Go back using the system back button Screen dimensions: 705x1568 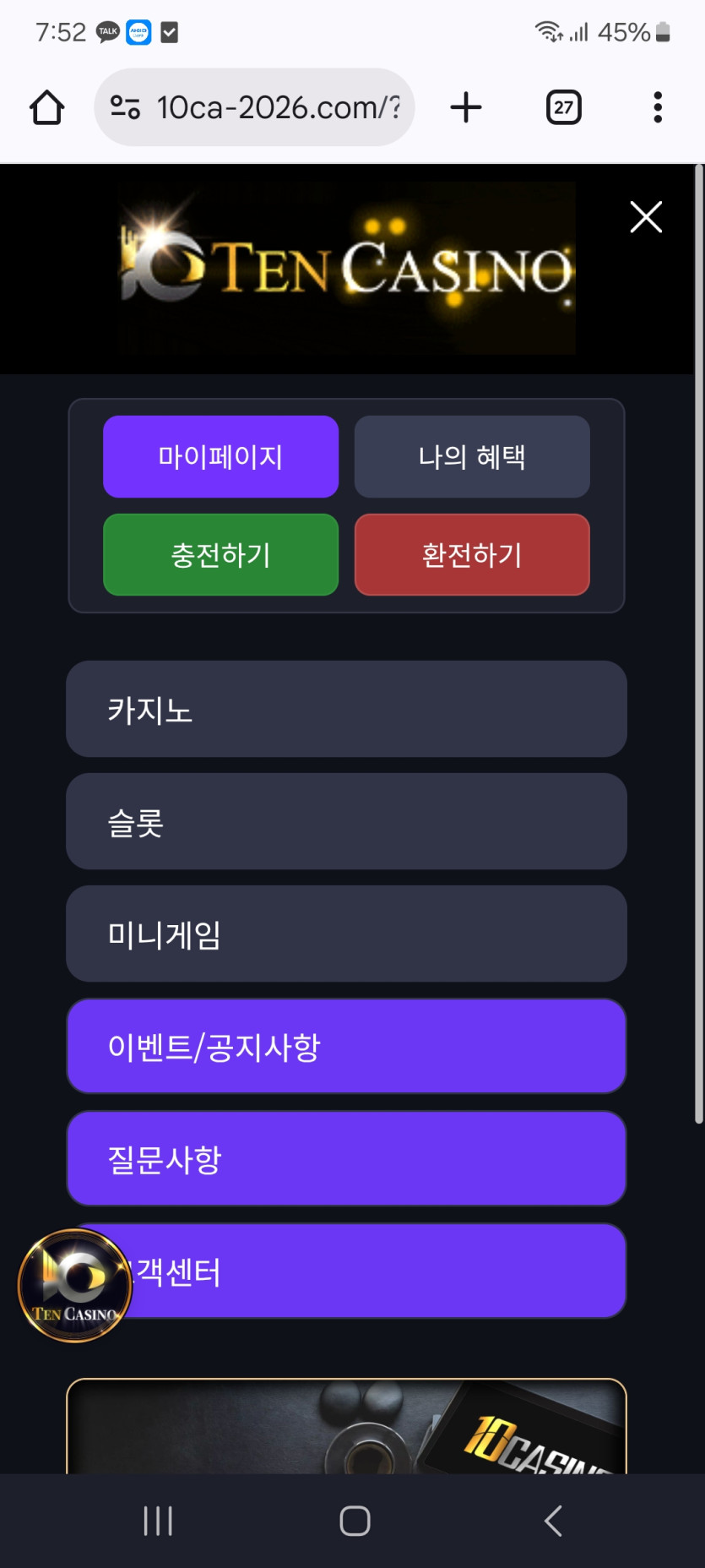point(553,1521)
